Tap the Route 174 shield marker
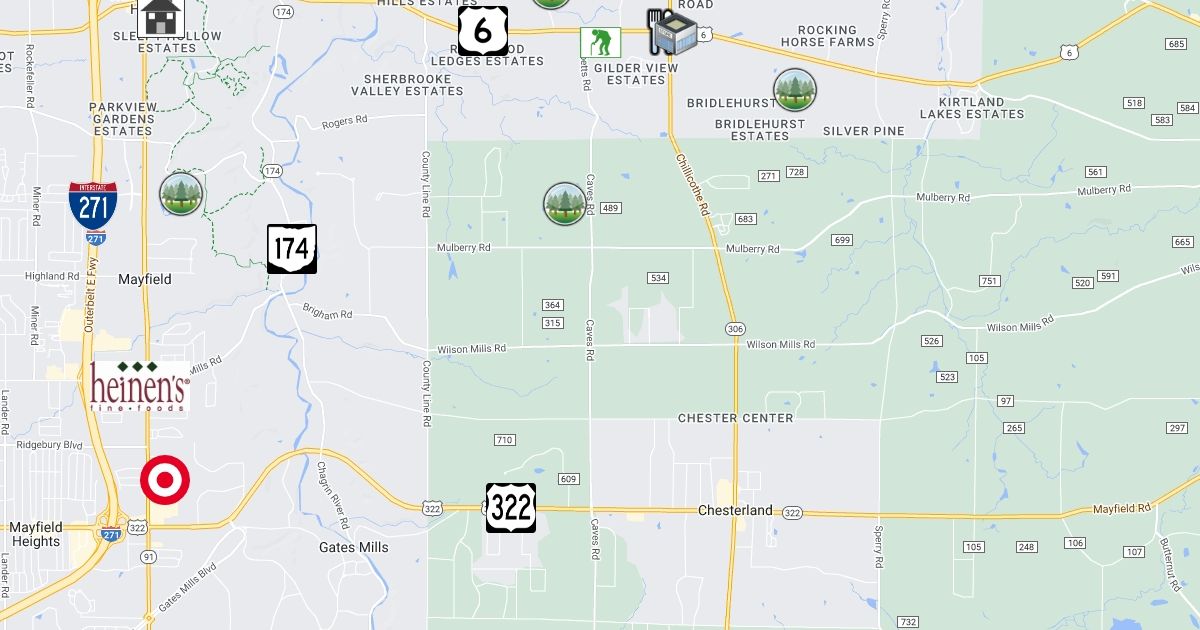 [x=292, y=249]
